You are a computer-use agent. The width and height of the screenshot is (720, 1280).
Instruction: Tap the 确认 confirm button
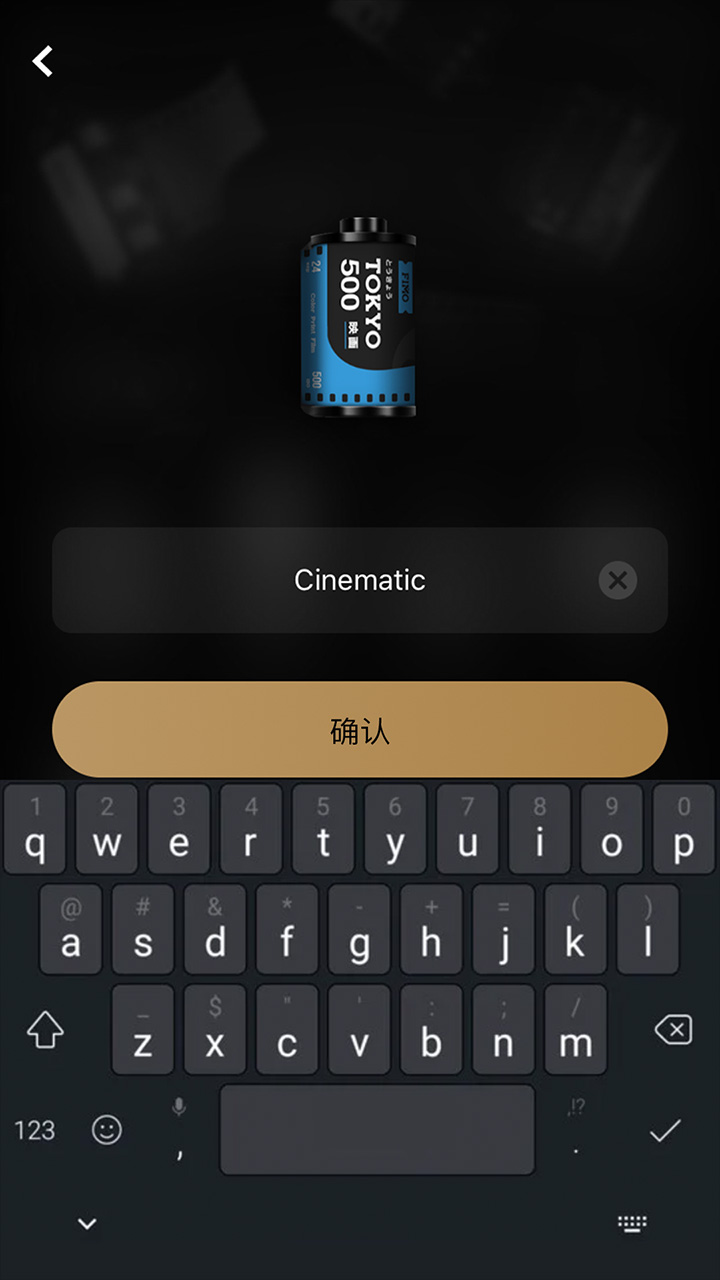coord(360,730)
